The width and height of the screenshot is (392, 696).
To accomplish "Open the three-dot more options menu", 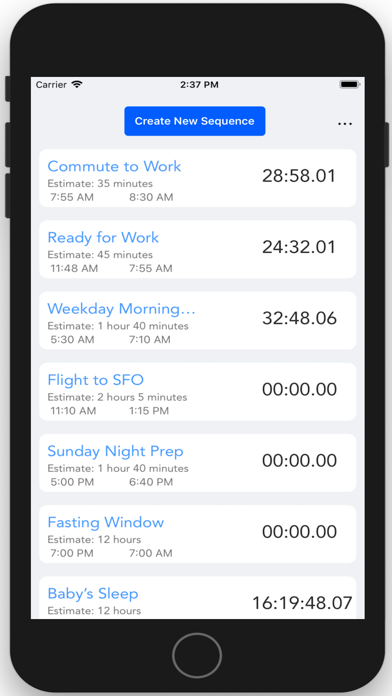I will pos(344,124).
